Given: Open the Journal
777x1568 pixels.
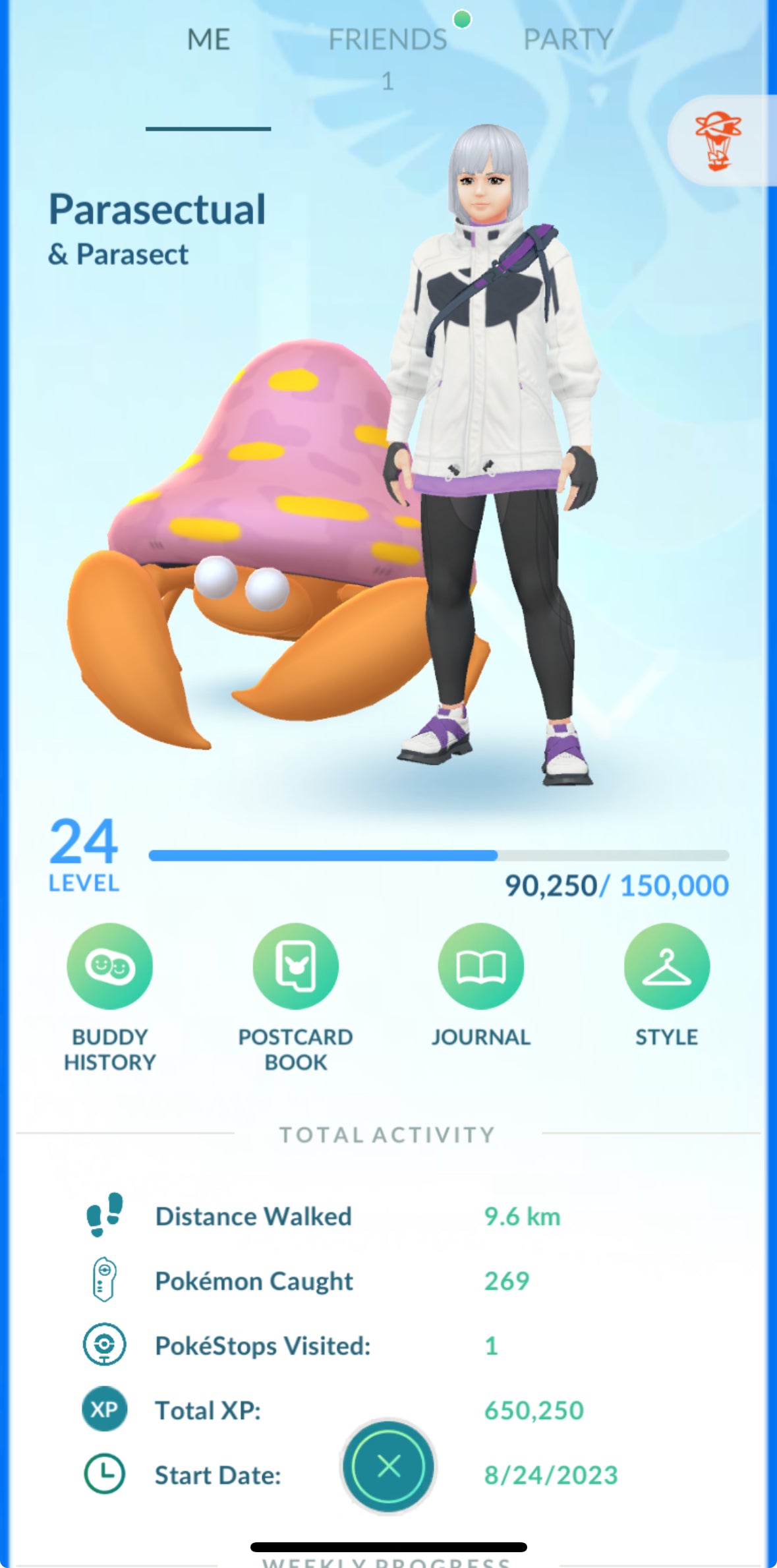Looking at the screenshot, I should 480,966.
